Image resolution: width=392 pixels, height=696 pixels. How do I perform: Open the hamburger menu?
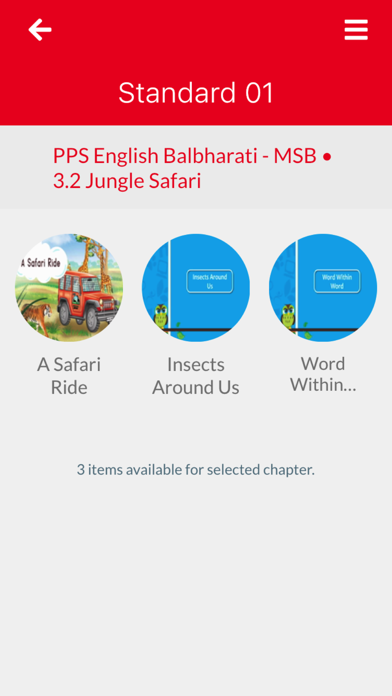point(356,30)
